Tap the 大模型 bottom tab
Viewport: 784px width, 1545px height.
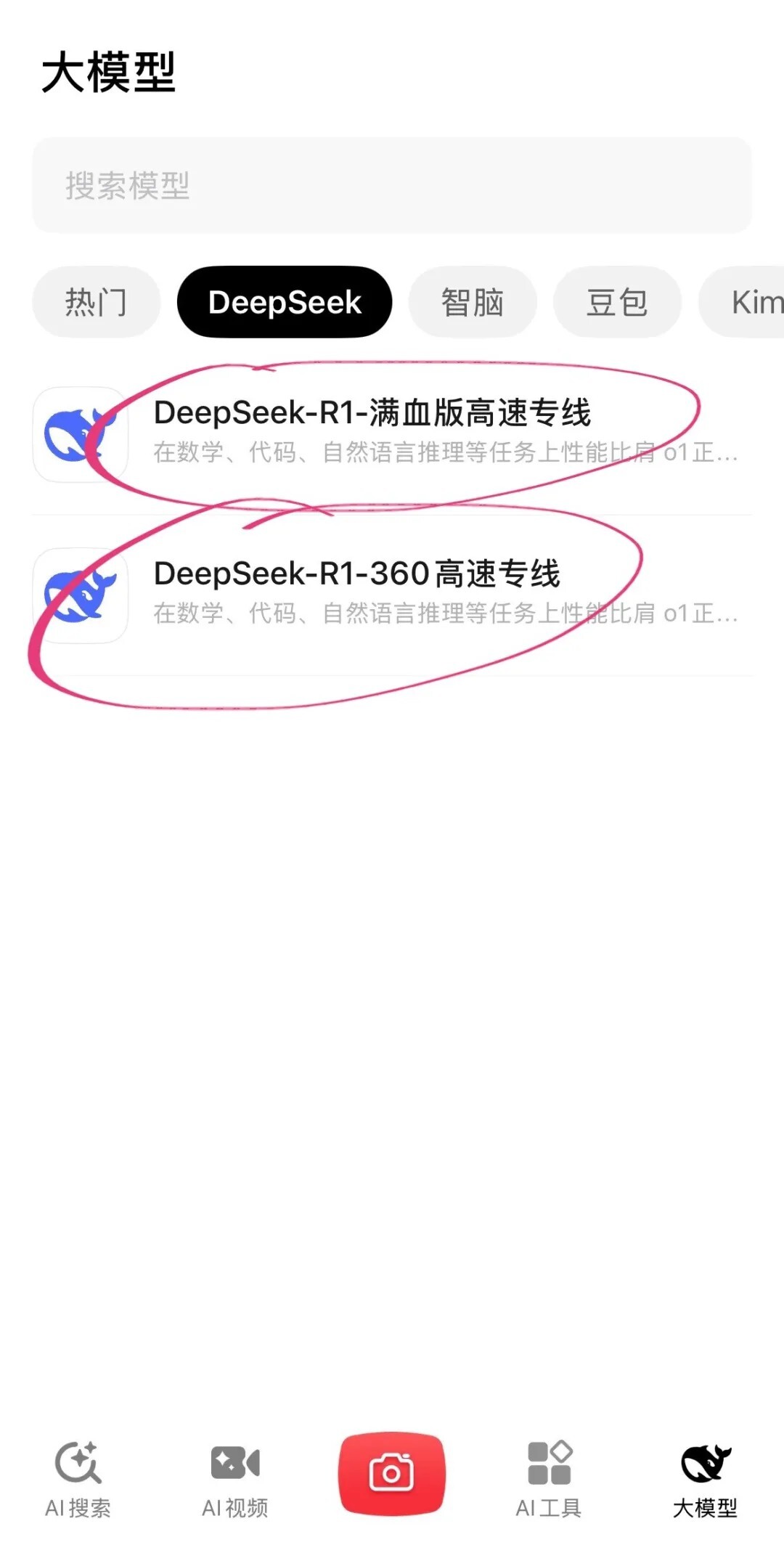click(705, 1480)
